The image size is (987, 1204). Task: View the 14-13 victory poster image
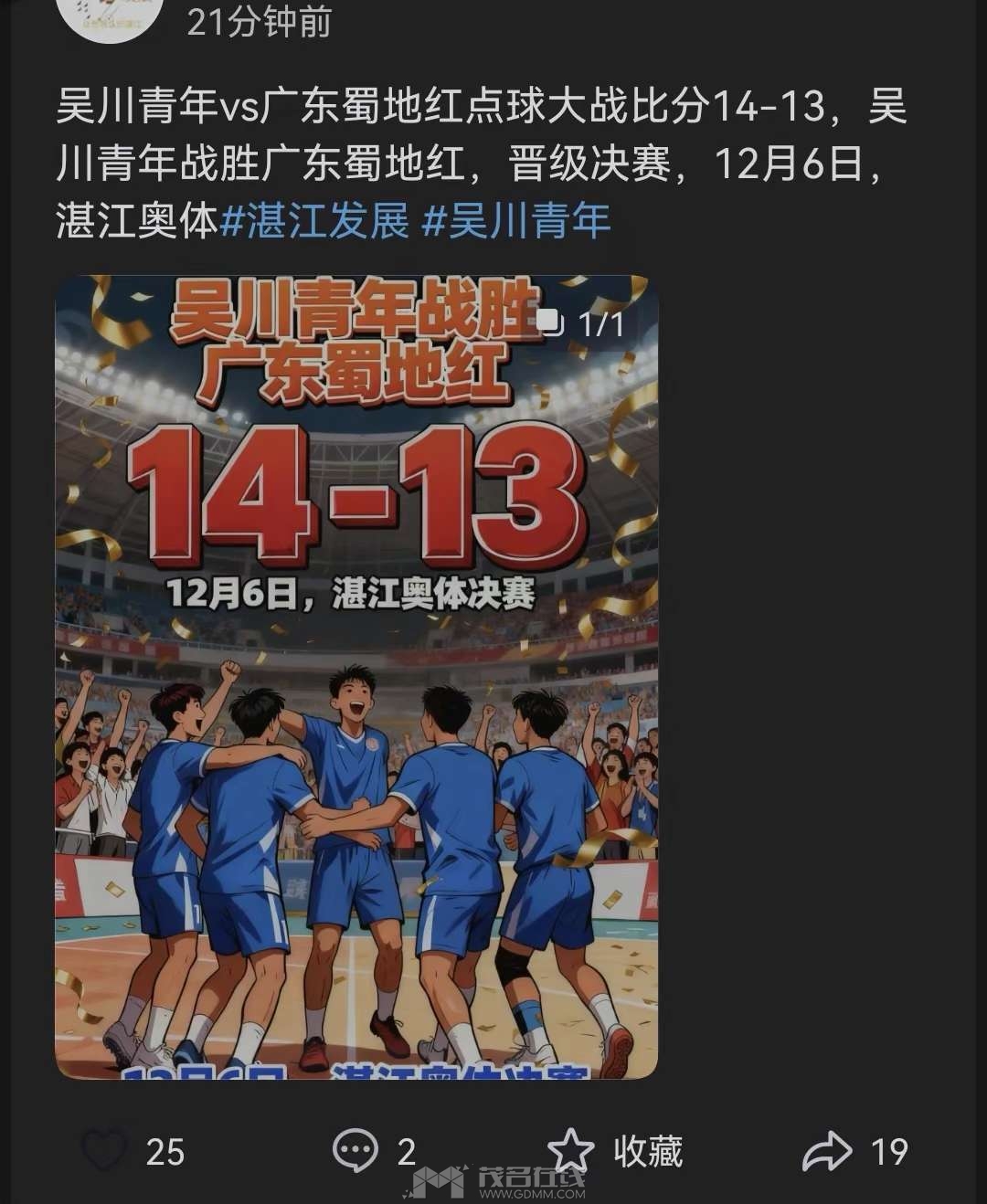pyautogui.click(x=356, y=676)
